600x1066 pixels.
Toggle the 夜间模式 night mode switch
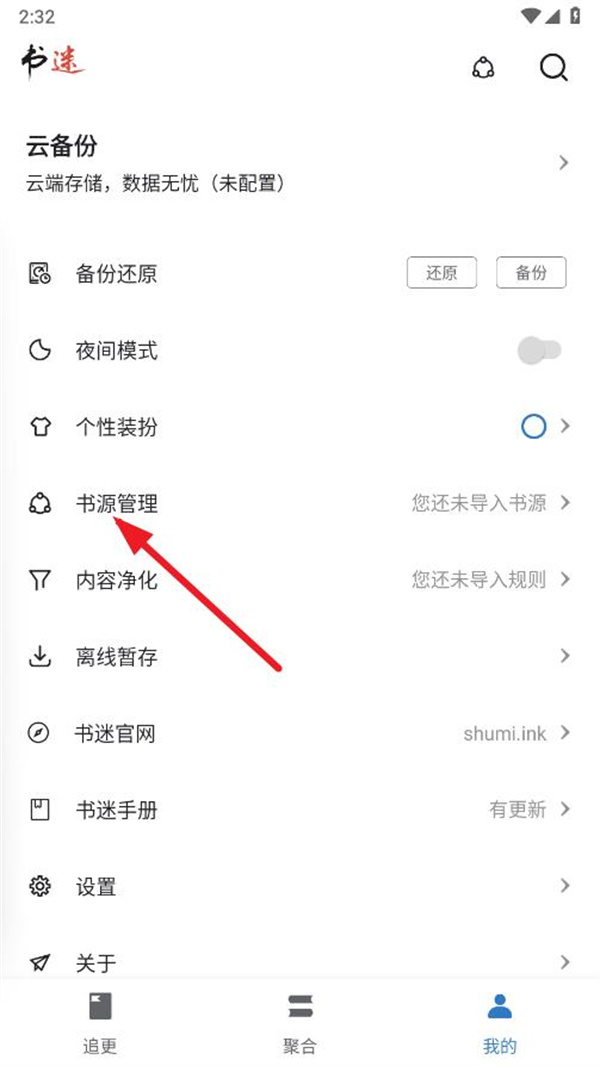pyautogui.click(x=539, y=350)
